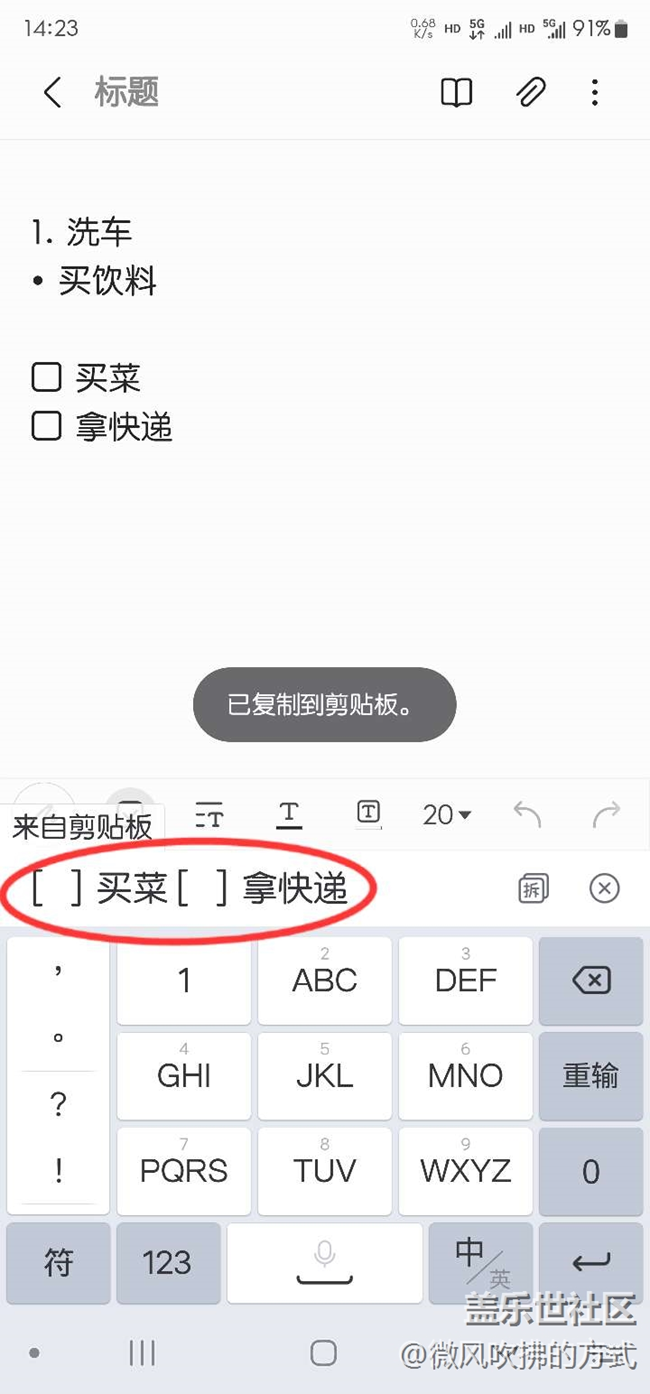This screenshot has width=650, height=1394.
Task: Paste clipboard suggestion 买菜 拿快递
Action: (x=190, y=888)
